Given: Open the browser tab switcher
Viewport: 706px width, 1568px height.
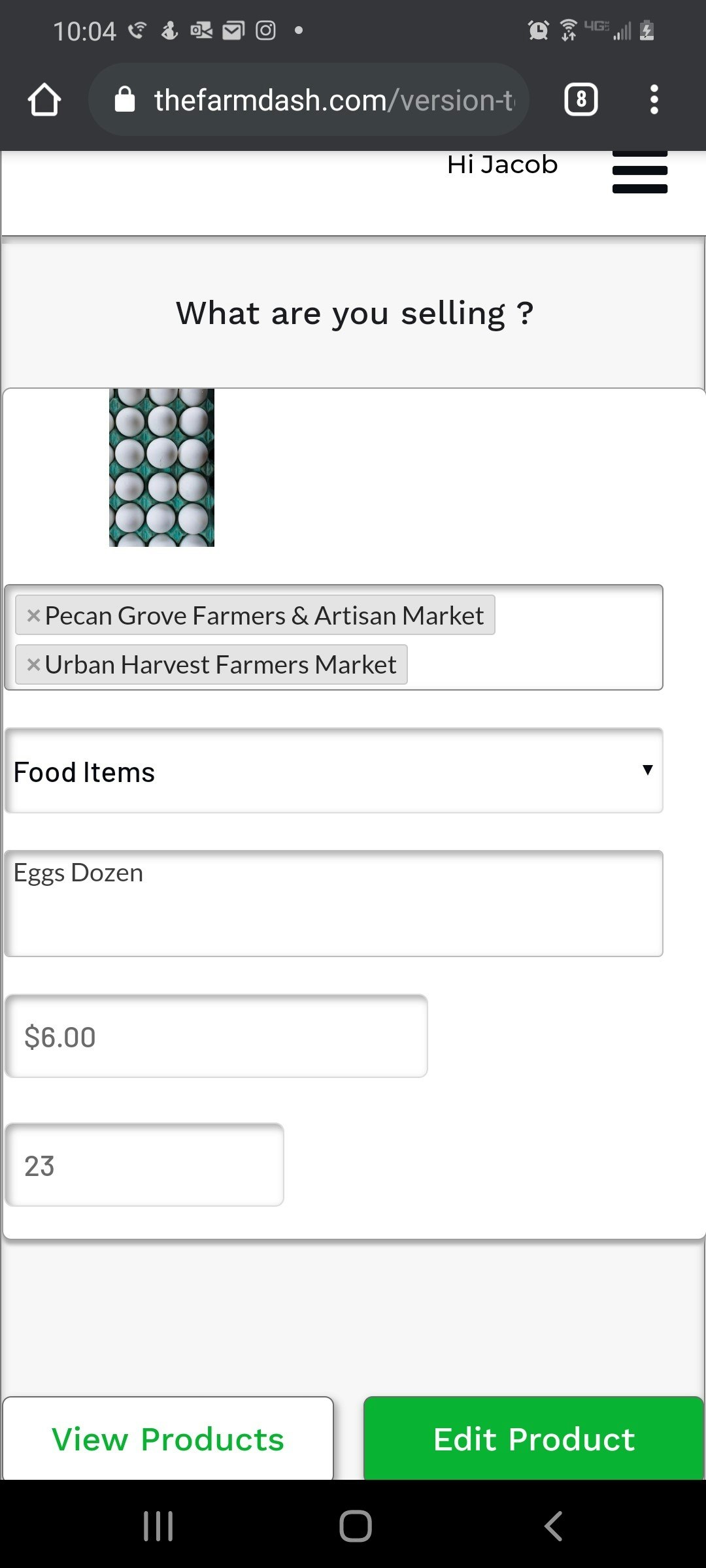Looking at the screenshot, I should click(x=580, y=100).
